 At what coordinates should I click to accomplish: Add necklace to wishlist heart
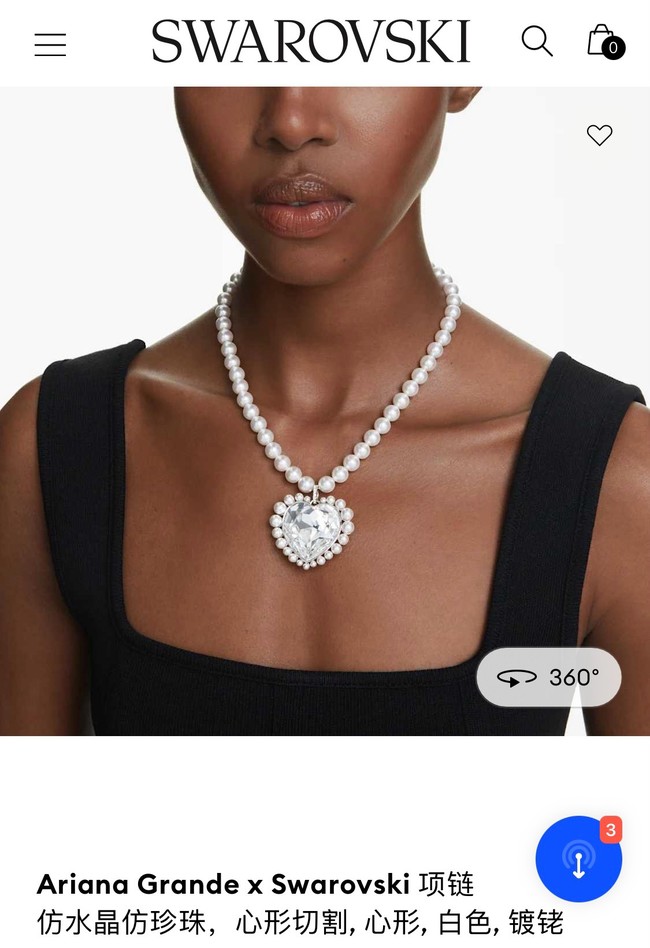599,135
